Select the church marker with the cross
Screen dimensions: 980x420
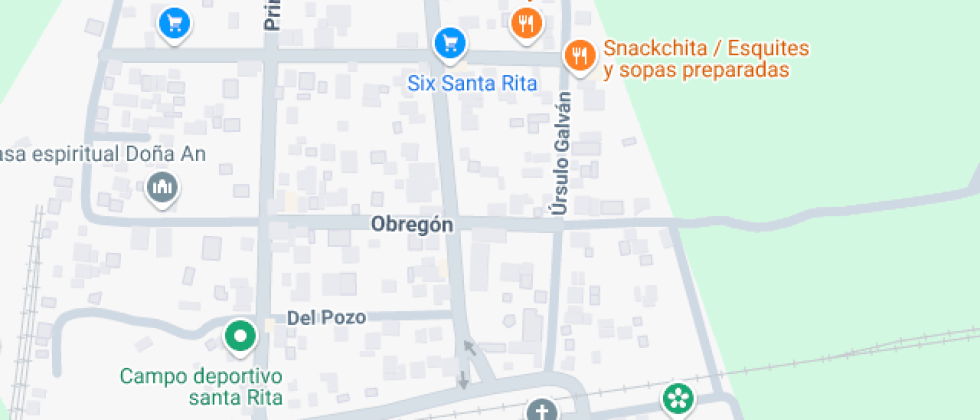click(541, 410)
